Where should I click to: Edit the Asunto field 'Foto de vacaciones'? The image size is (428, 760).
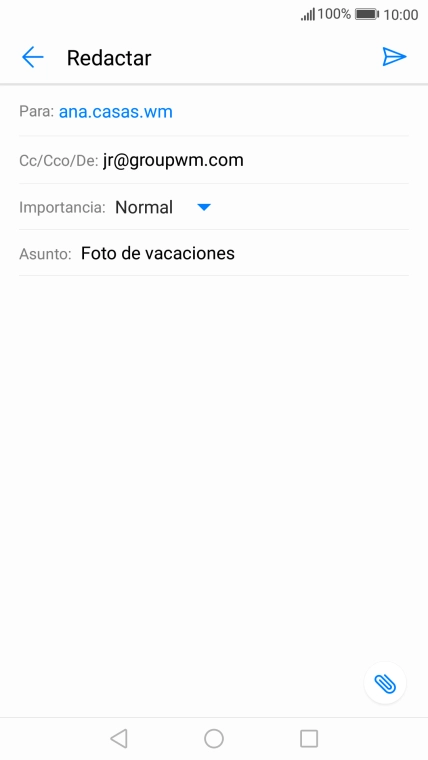pyautogui.click(x=214, y=253)
